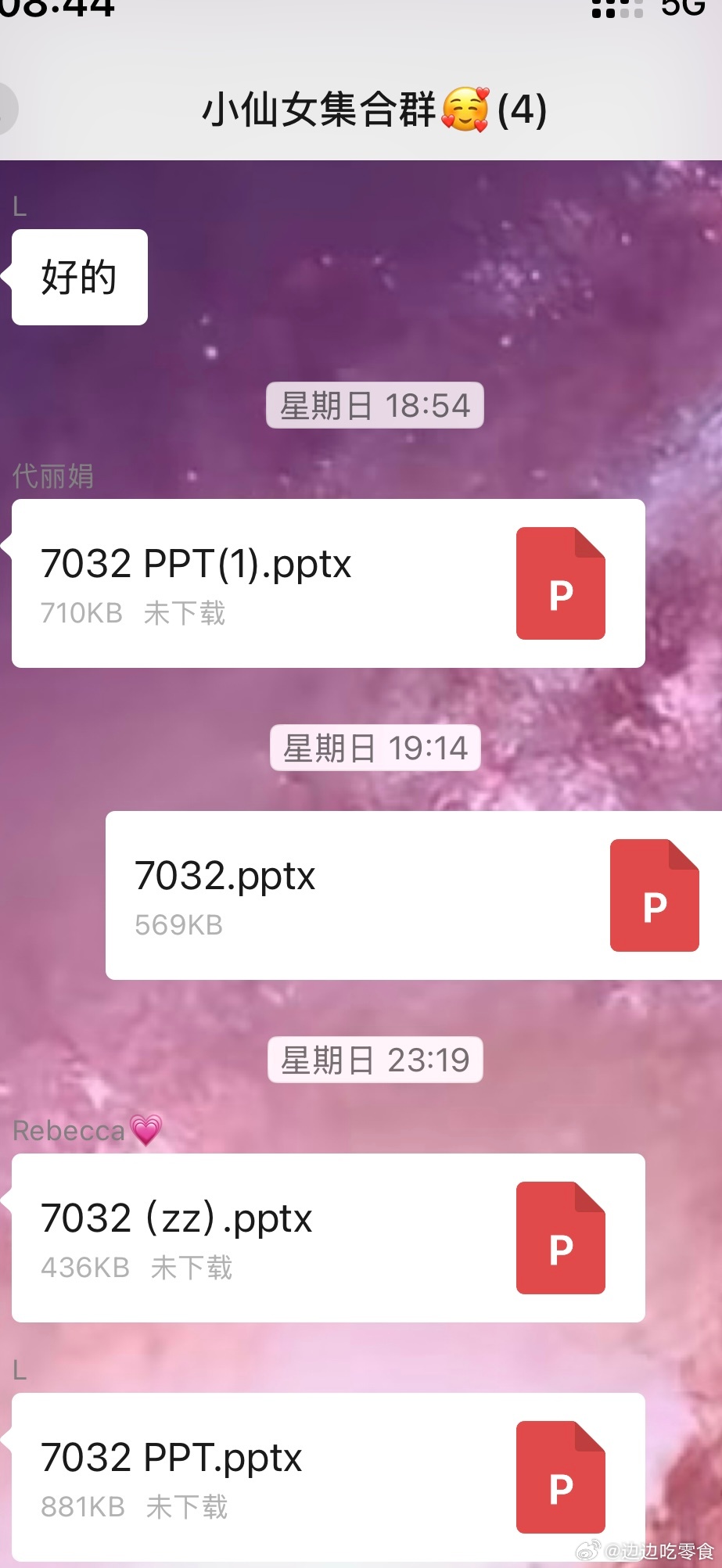Screen dimensions: 722x1568
Task: Tap the red P icon on 7032.pptx
Action: tap(655, 895)
